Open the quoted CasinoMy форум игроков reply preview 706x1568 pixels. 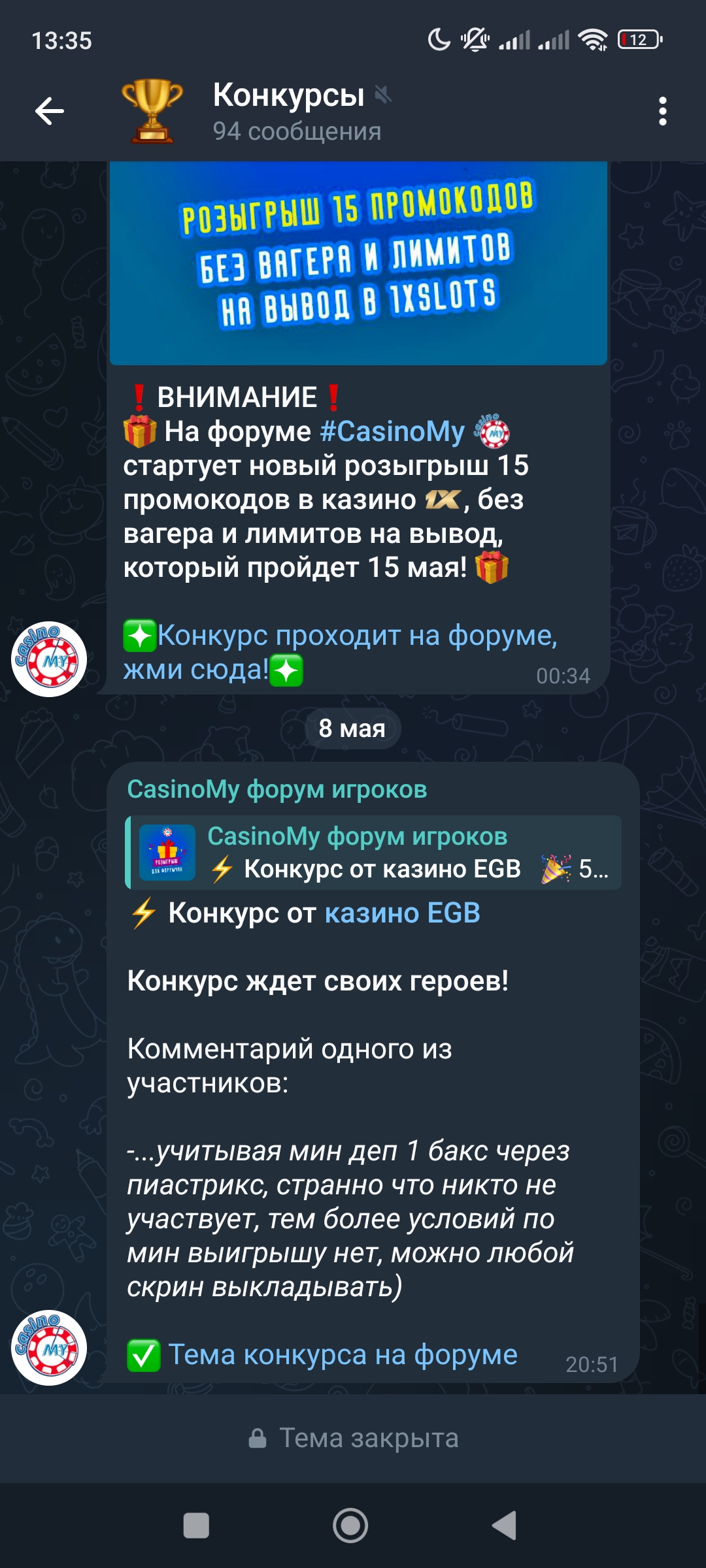[x=373, y=853]
